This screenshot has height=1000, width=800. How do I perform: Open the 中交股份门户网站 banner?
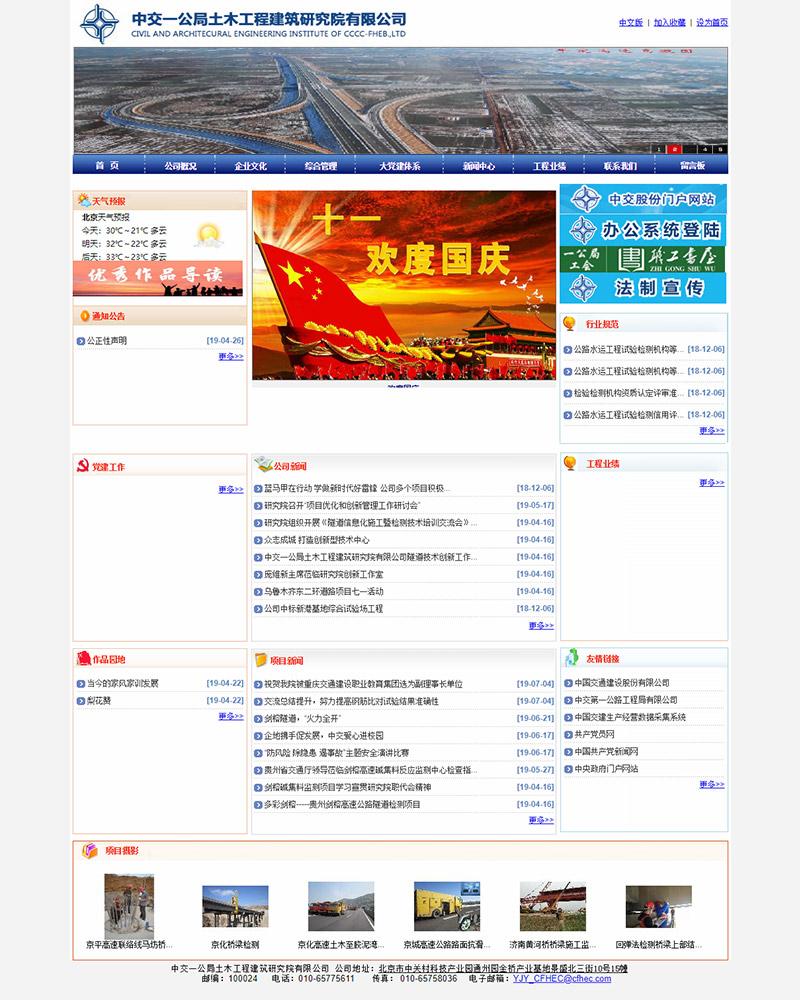(643, 199)
